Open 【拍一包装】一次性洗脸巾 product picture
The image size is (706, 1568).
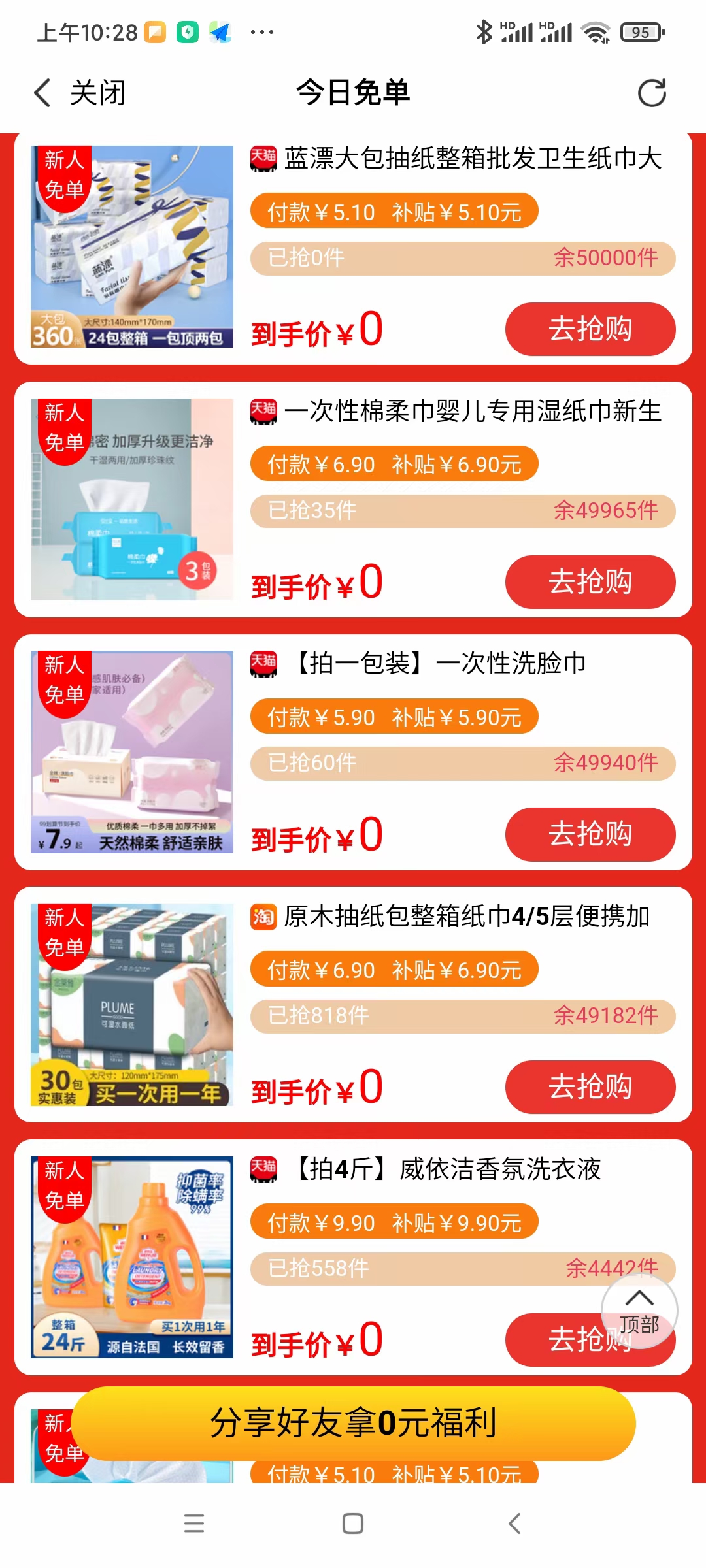coord(132,752)
